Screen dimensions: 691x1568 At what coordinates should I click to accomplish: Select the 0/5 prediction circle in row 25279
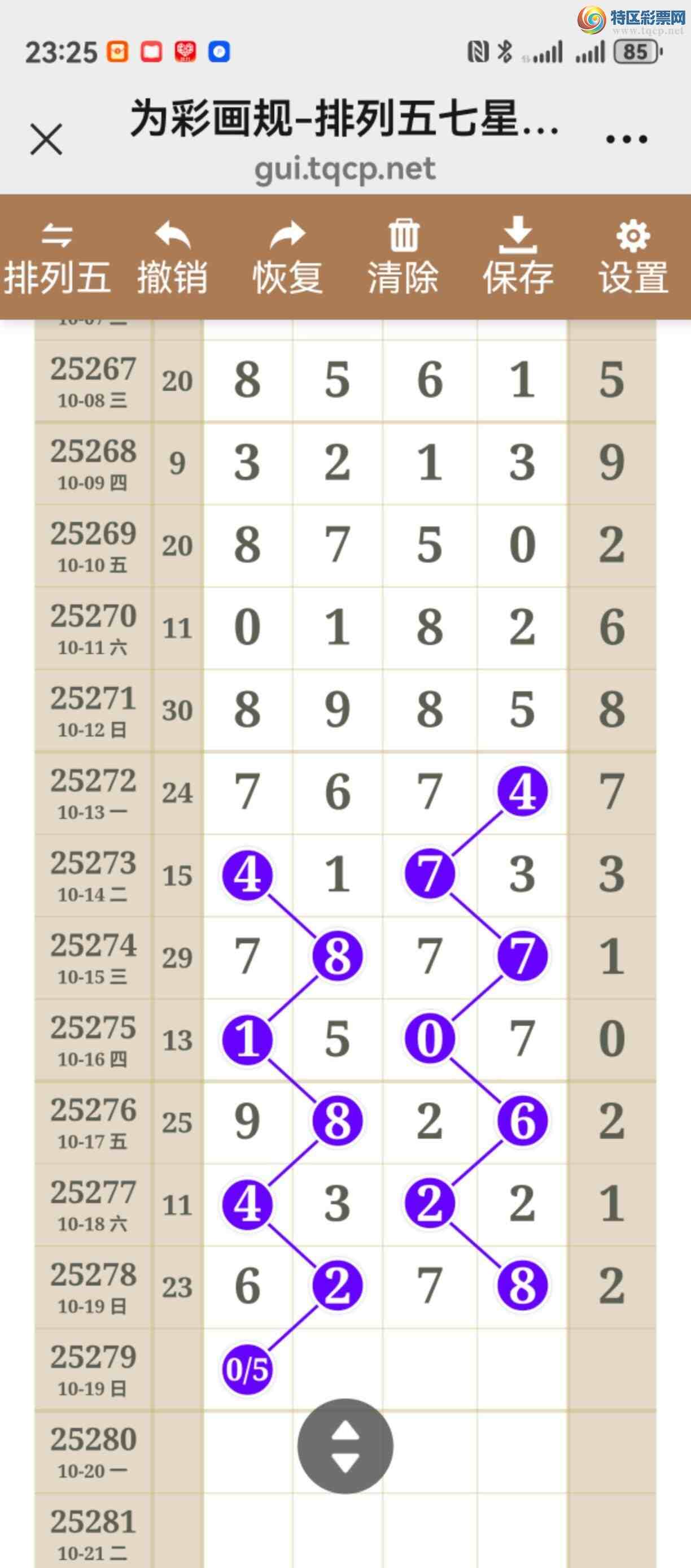(246, 1370)
